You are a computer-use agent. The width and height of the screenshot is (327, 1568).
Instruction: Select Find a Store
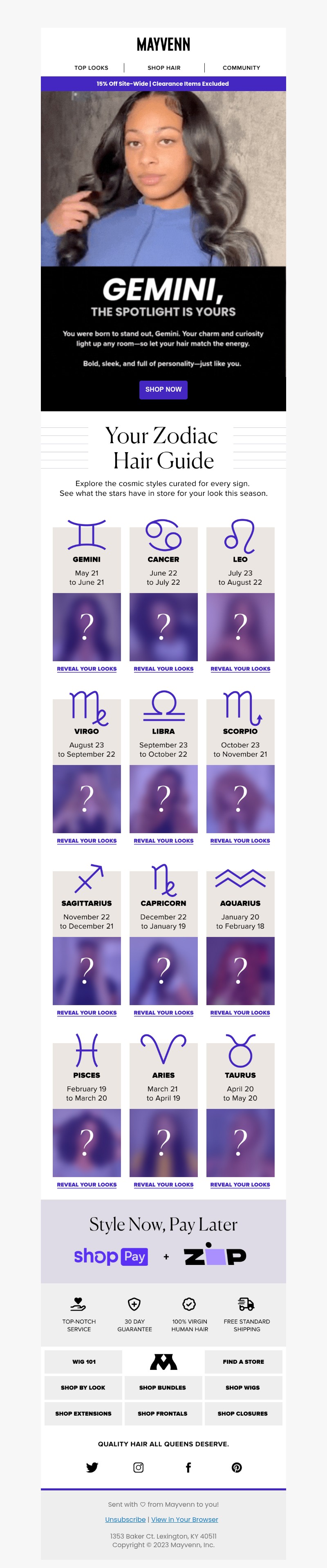(x=243, y=1362)
